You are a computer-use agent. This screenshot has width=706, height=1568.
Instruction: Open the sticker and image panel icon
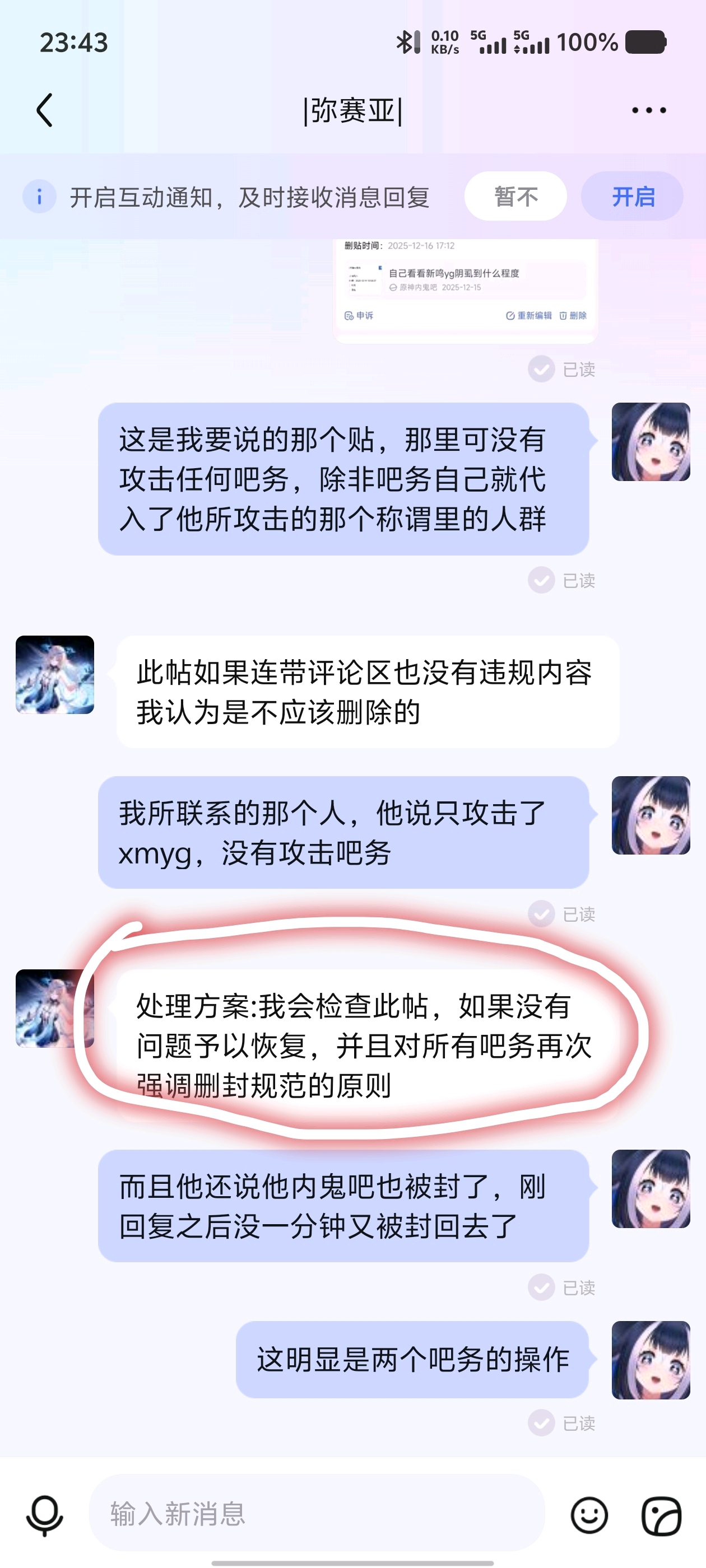(x=661, y=1514)
